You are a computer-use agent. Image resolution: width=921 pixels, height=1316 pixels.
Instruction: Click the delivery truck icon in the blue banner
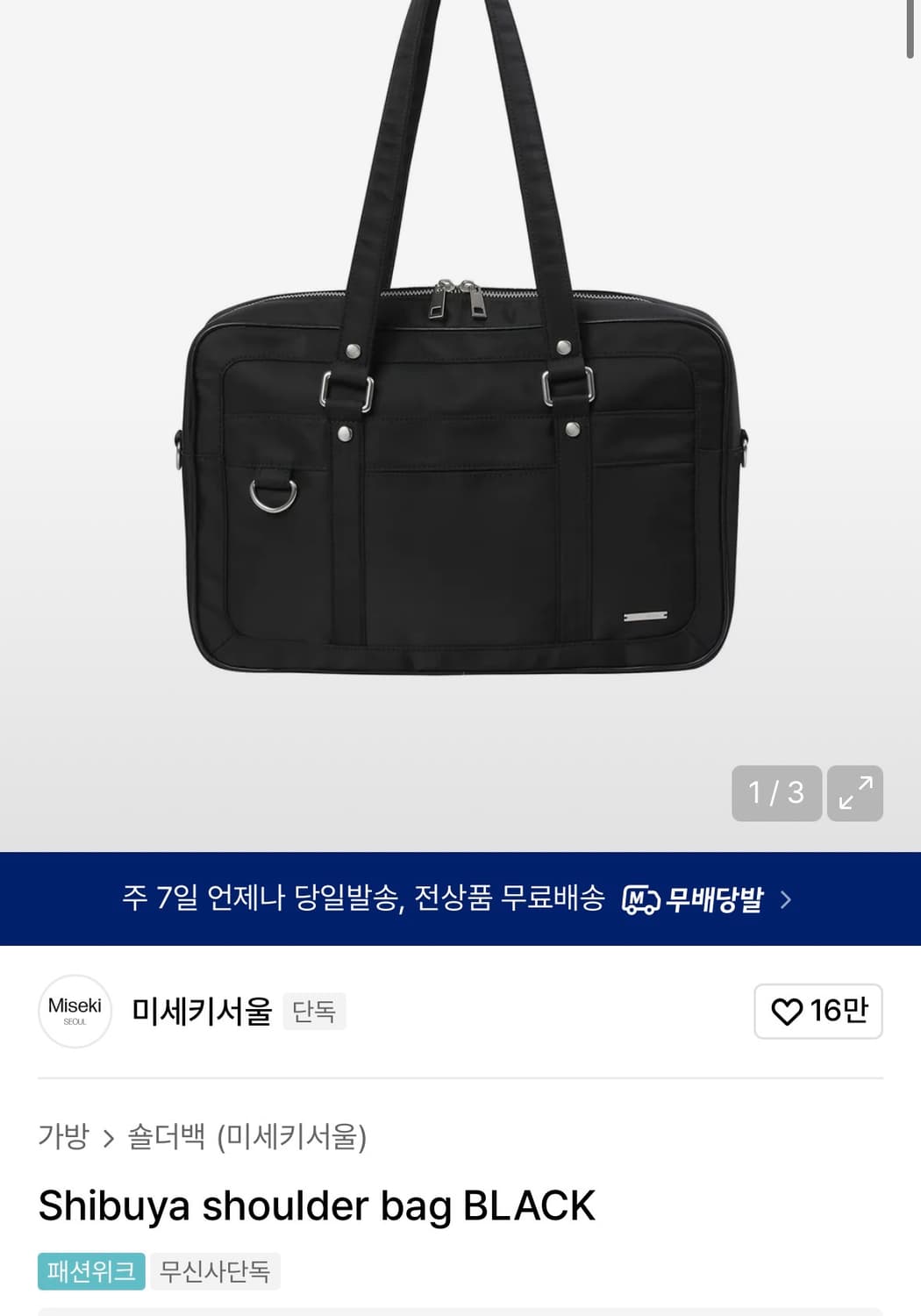[x=640, y=898]
